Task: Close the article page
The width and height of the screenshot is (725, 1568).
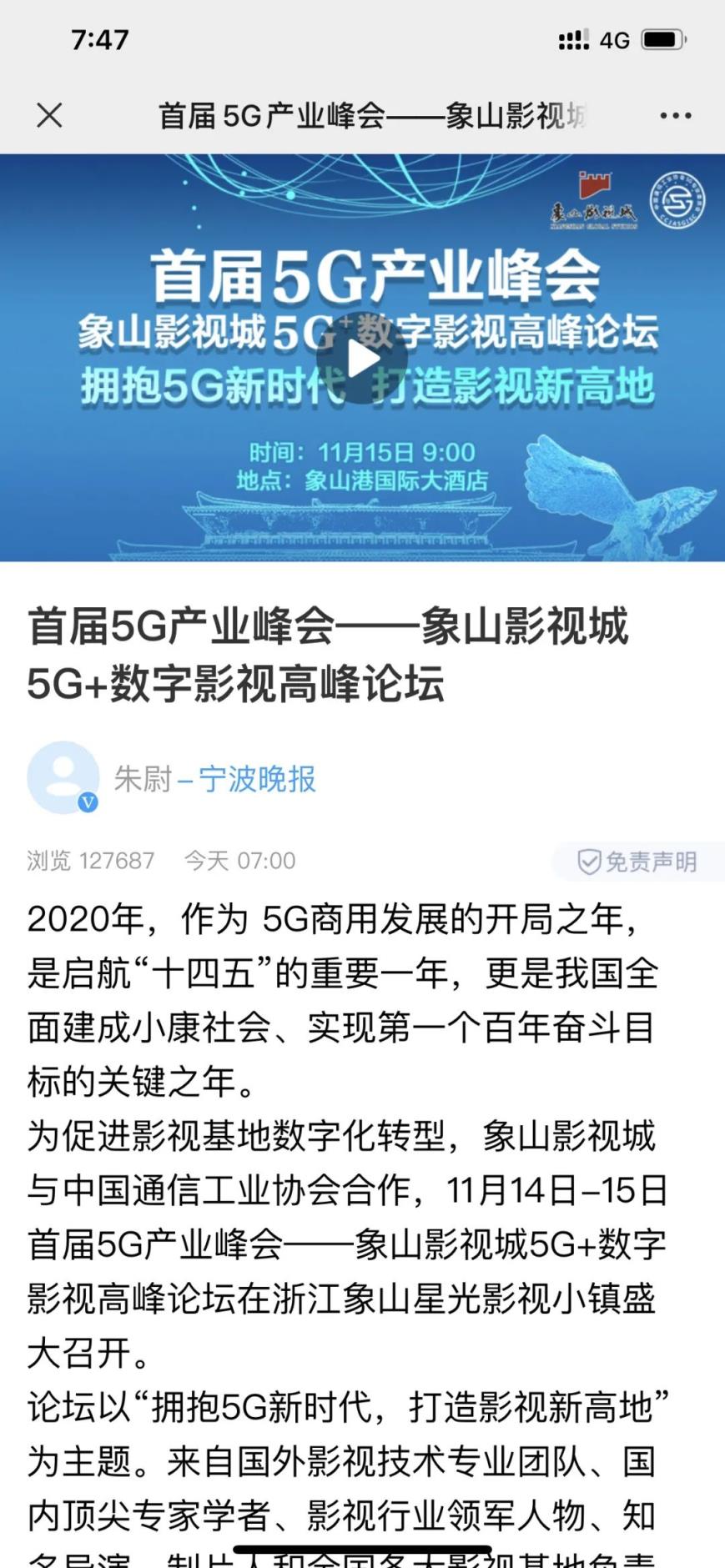Action: coord(50,115)
